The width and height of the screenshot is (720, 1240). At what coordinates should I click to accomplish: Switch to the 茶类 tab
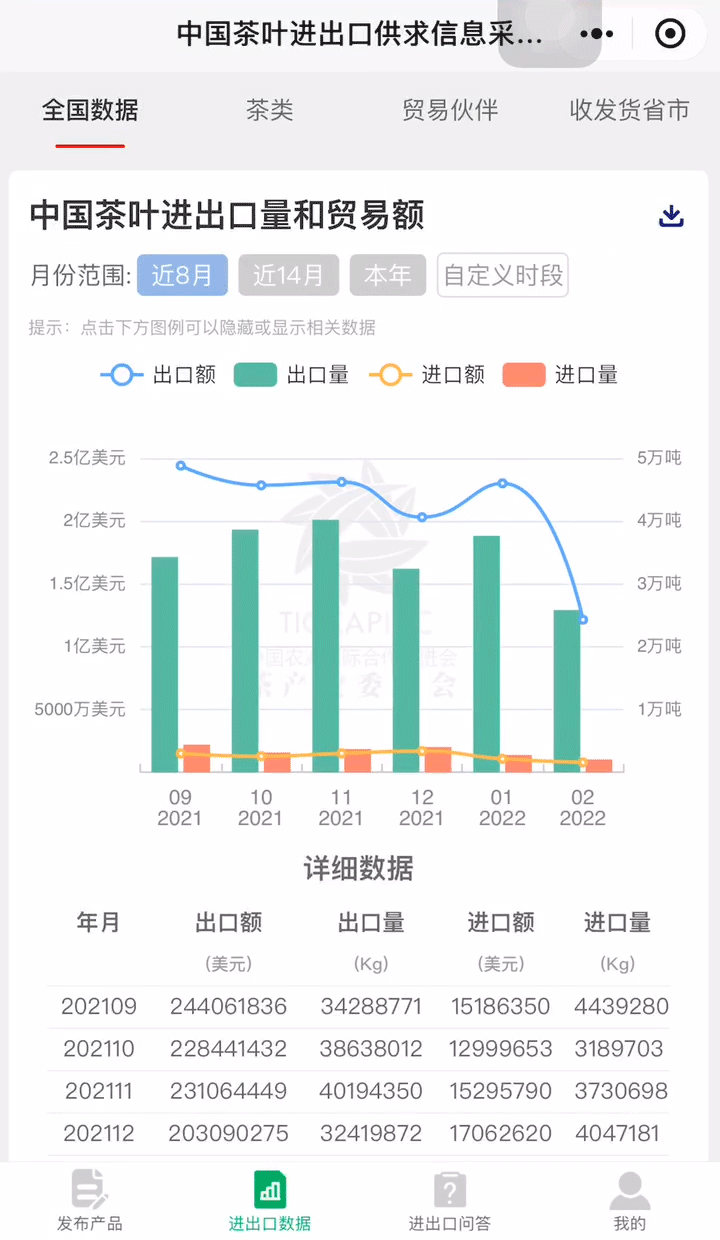coord(270,110)
